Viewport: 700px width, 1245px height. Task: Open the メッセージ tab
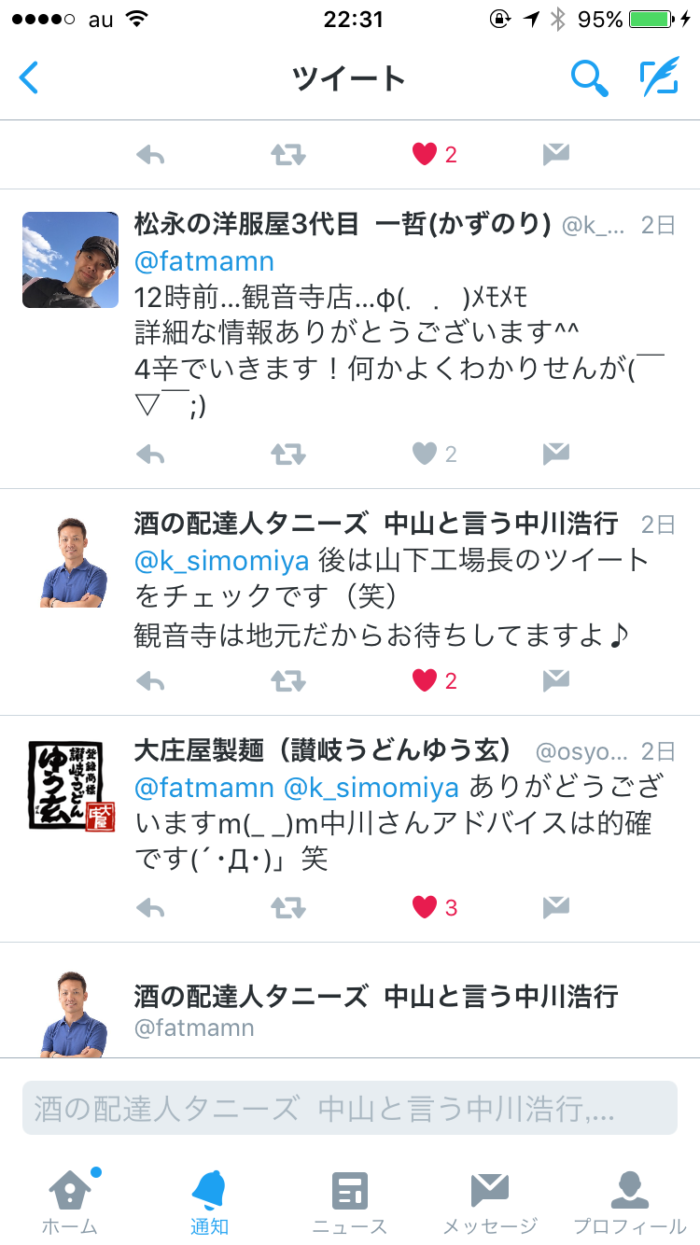click(490, 1203)
